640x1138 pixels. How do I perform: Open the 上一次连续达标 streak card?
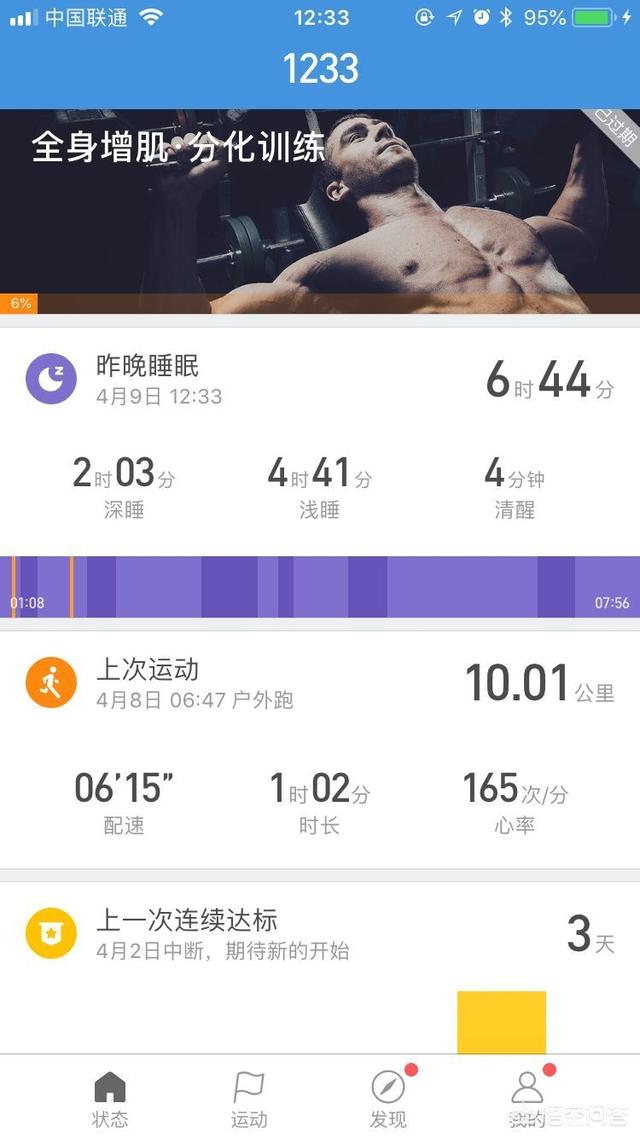pos(320,968)
